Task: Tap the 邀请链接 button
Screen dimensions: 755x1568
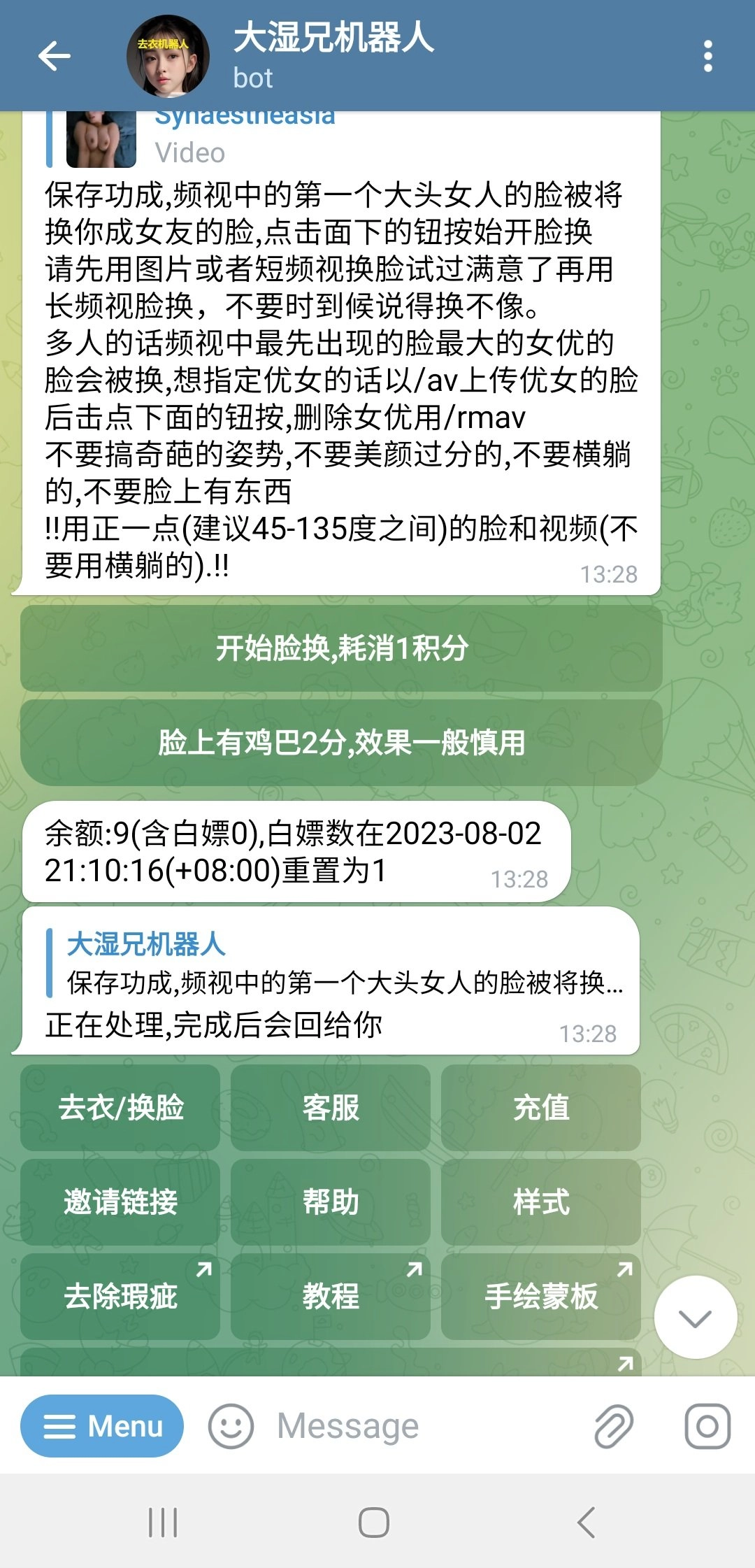Action: (120, 1202)
